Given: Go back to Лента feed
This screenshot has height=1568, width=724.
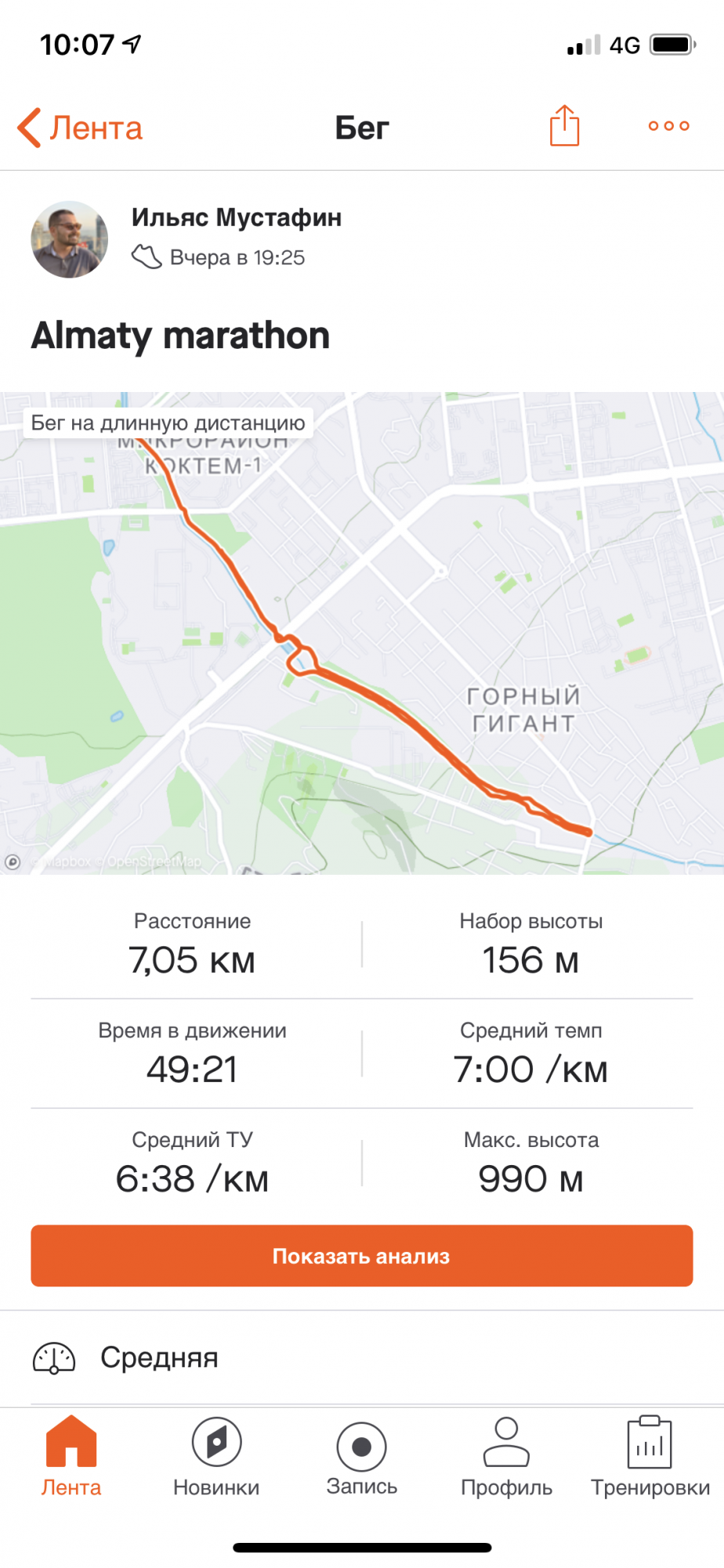Looking at the screenshot, I should 81,128.
